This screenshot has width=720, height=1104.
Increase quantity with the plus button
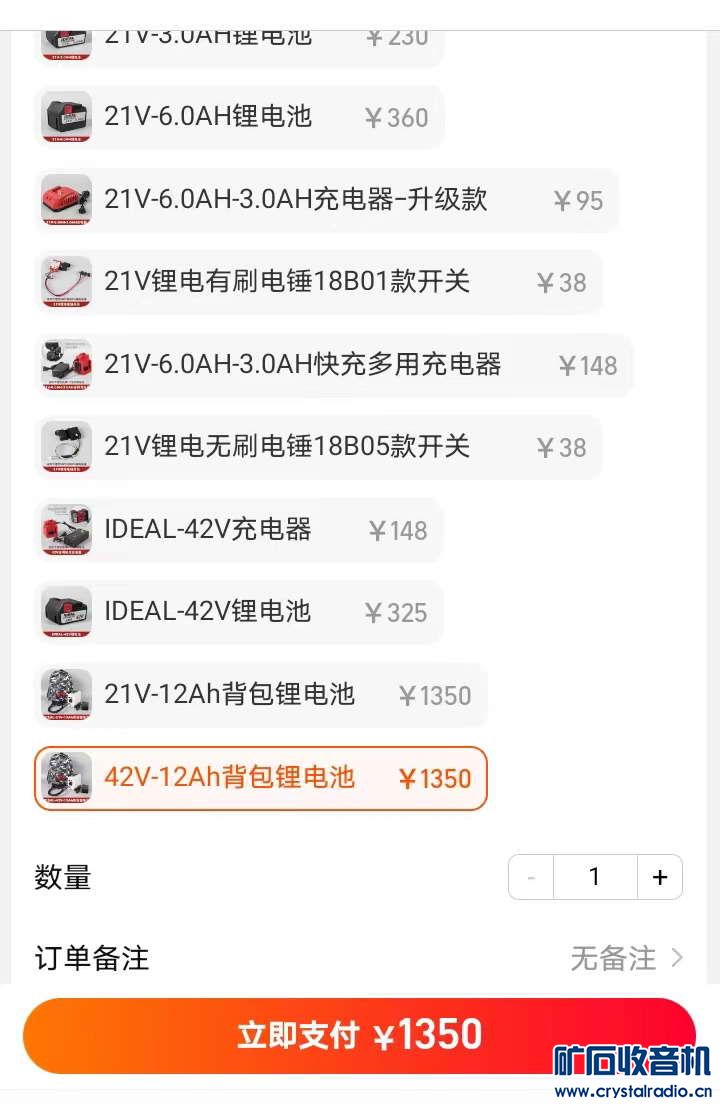pos(660,877)
